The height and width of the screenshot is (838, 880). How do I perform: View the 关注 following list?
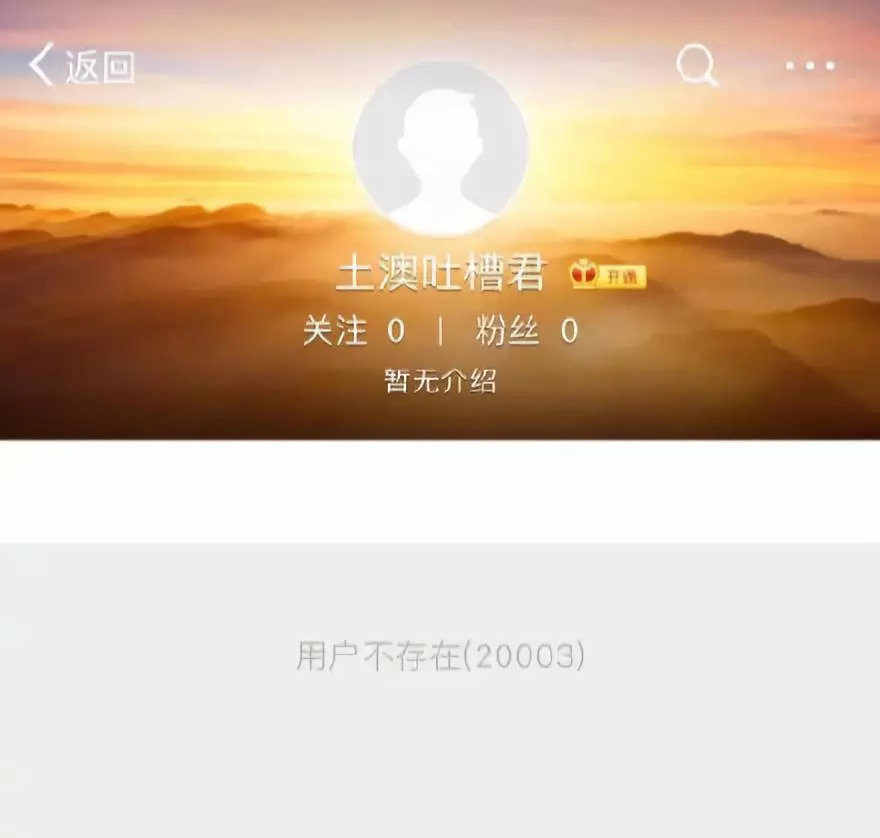click(x=355, y=331)
